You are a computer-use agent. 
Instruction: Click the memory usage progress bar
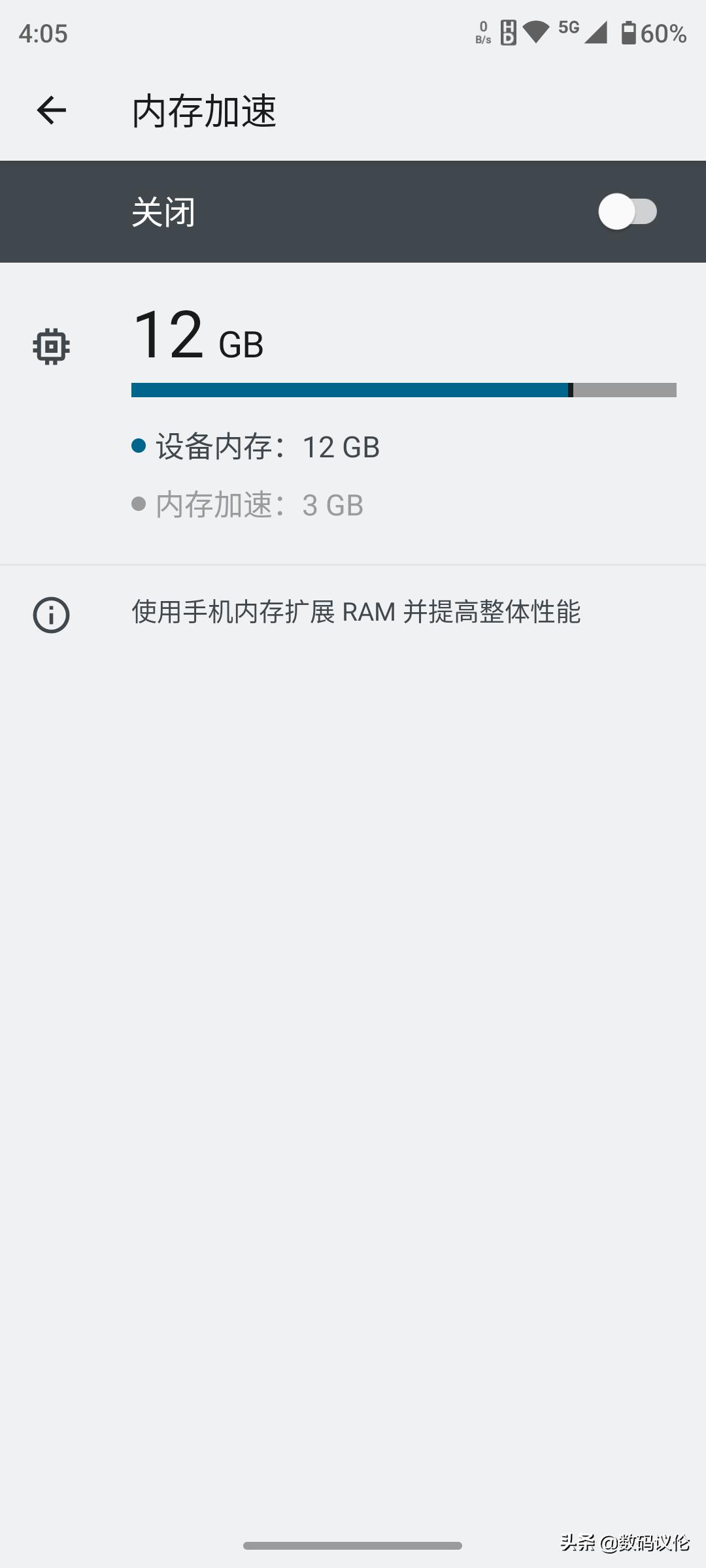pyautogui.click(x=403, y=390)
